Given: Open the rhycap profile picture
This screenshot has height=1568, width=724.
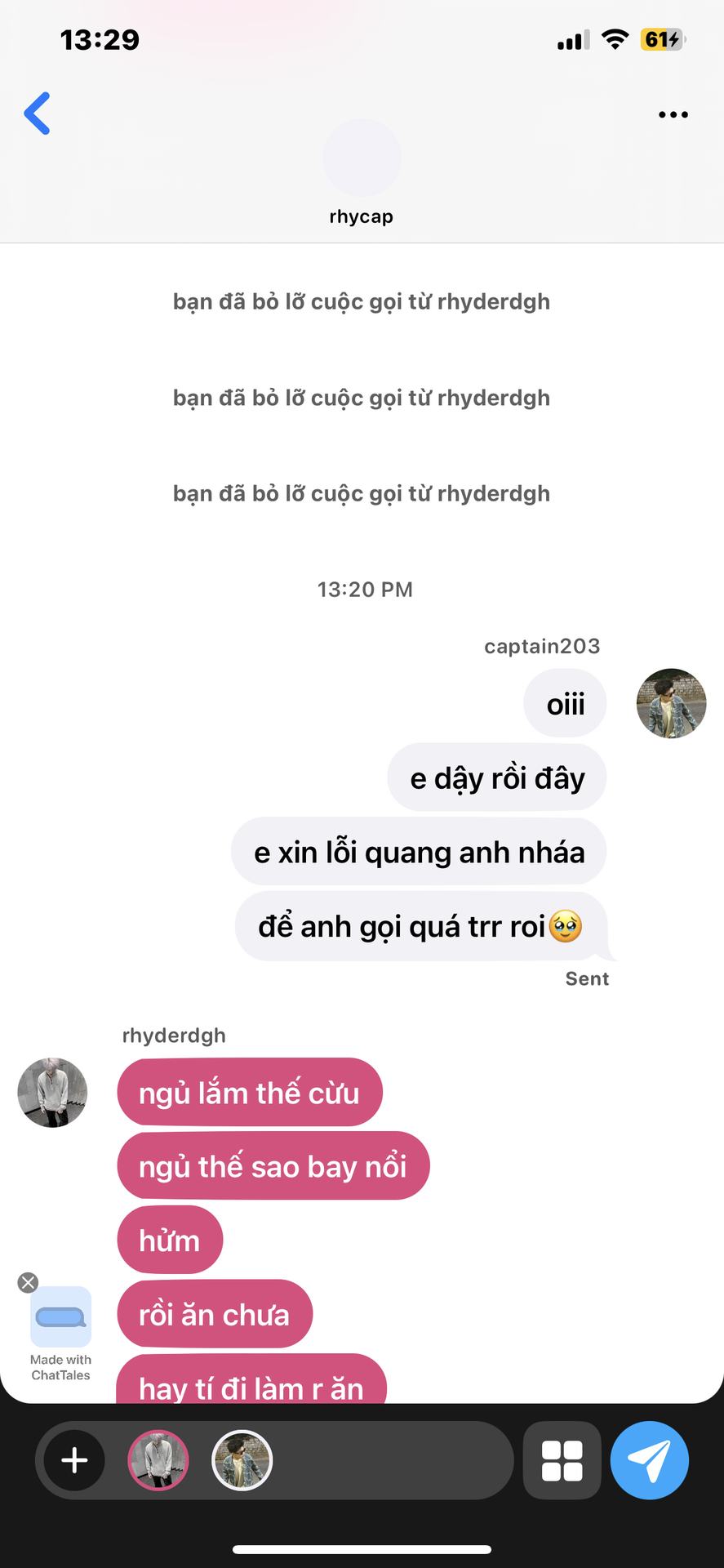Looking at the screenshot, I should coord(362,158).
